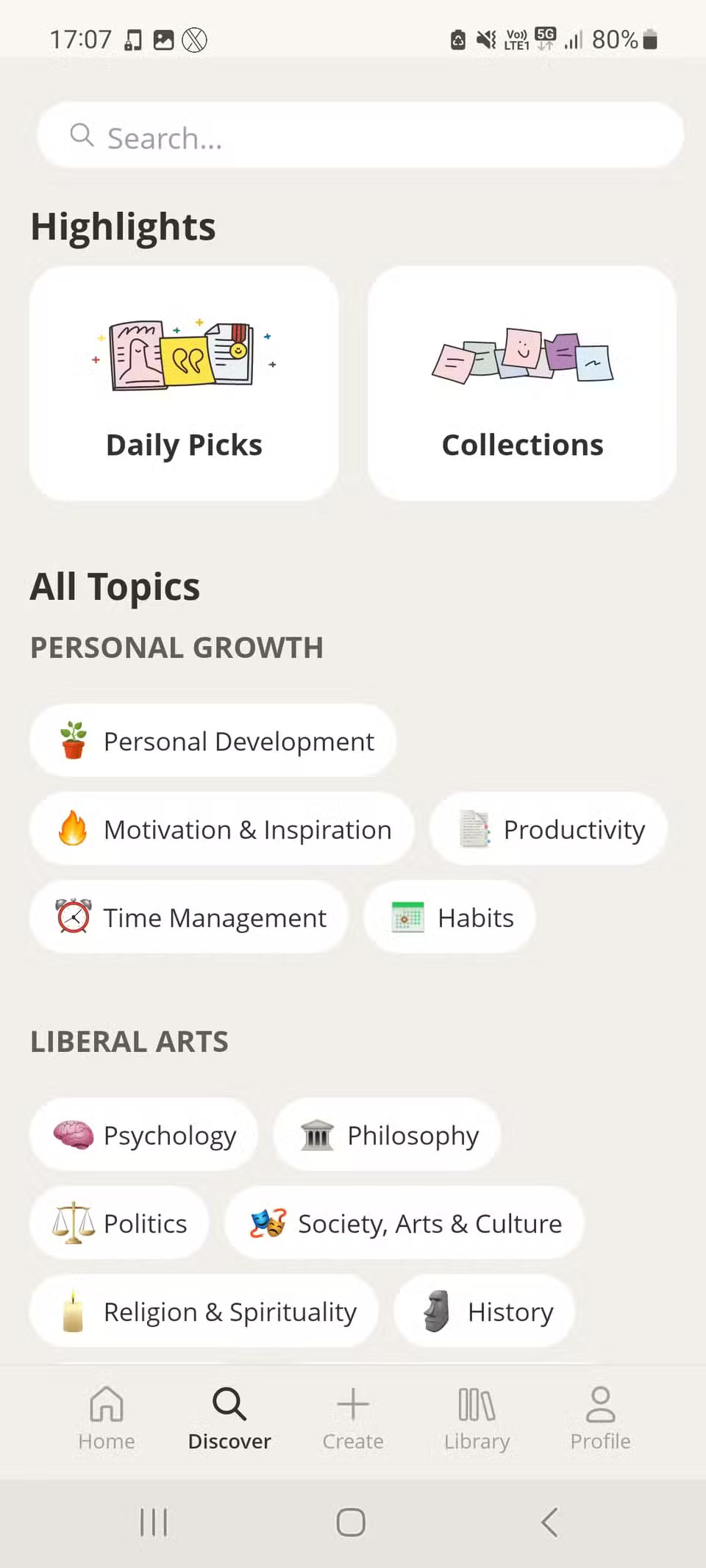Open the Time Management topic
Viewport: 706px width, 1568px height.
[189, 917]
